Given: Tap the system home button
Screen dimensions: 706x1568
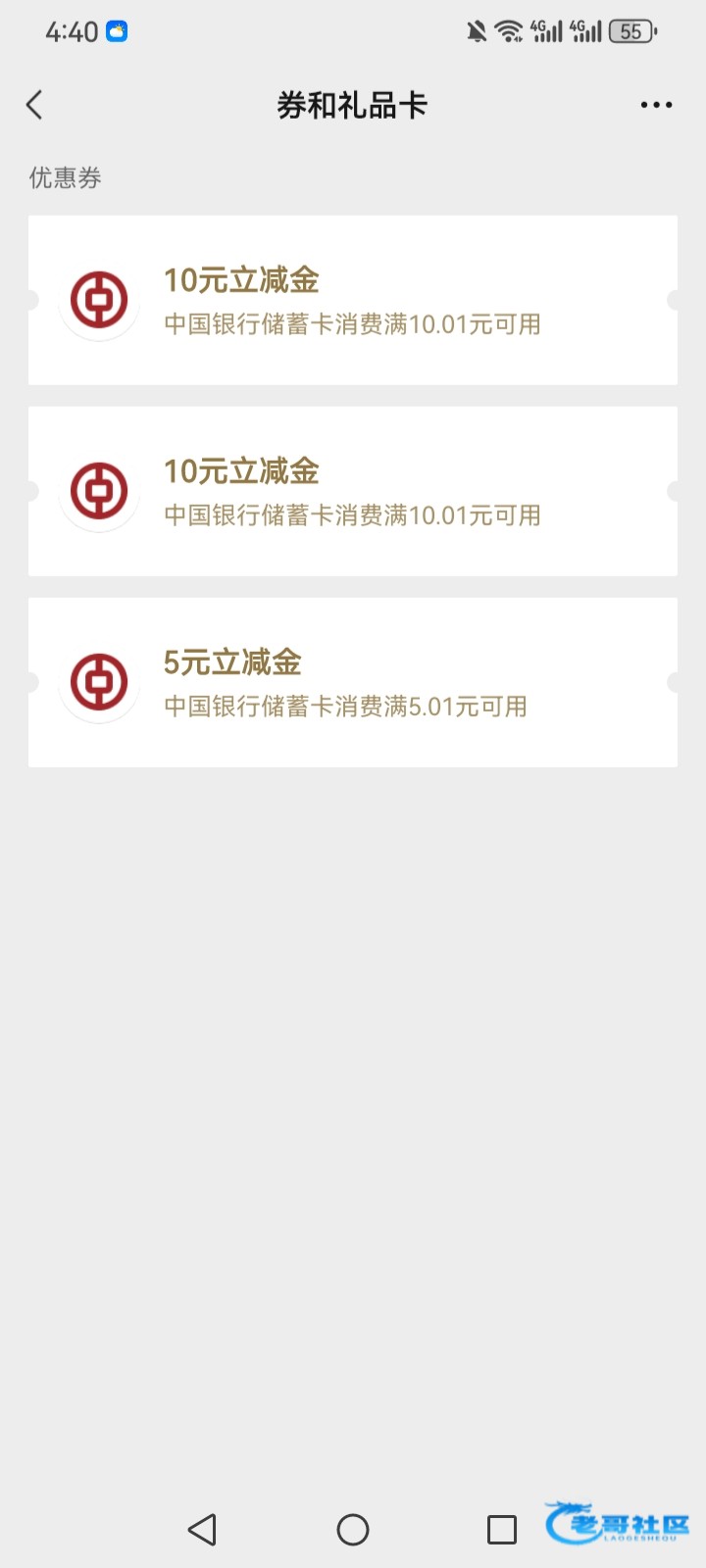Looking at the screenshot, I should pos(353,1529).
